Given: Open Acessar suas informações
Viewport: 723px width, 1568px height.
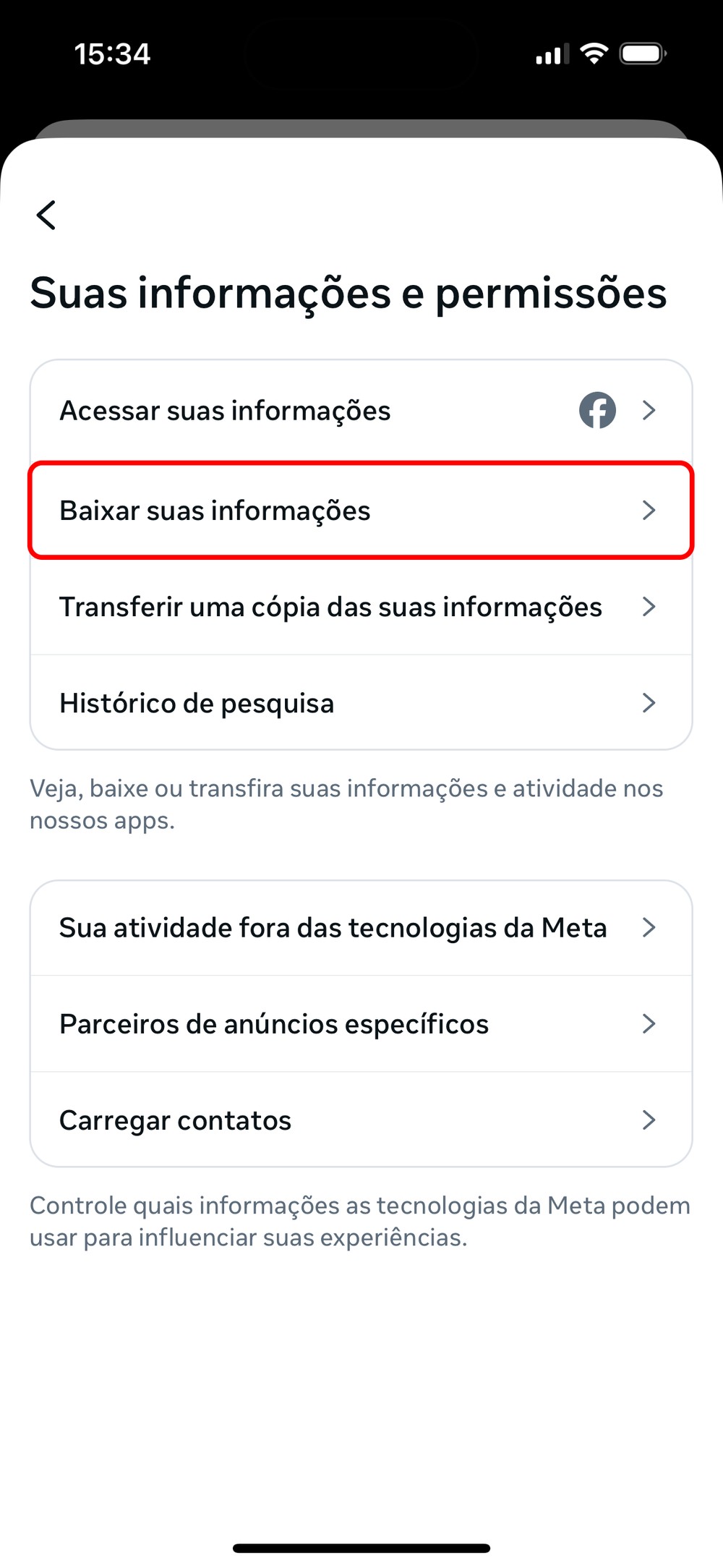Looking at the screenshot, I should click(360, 411).
